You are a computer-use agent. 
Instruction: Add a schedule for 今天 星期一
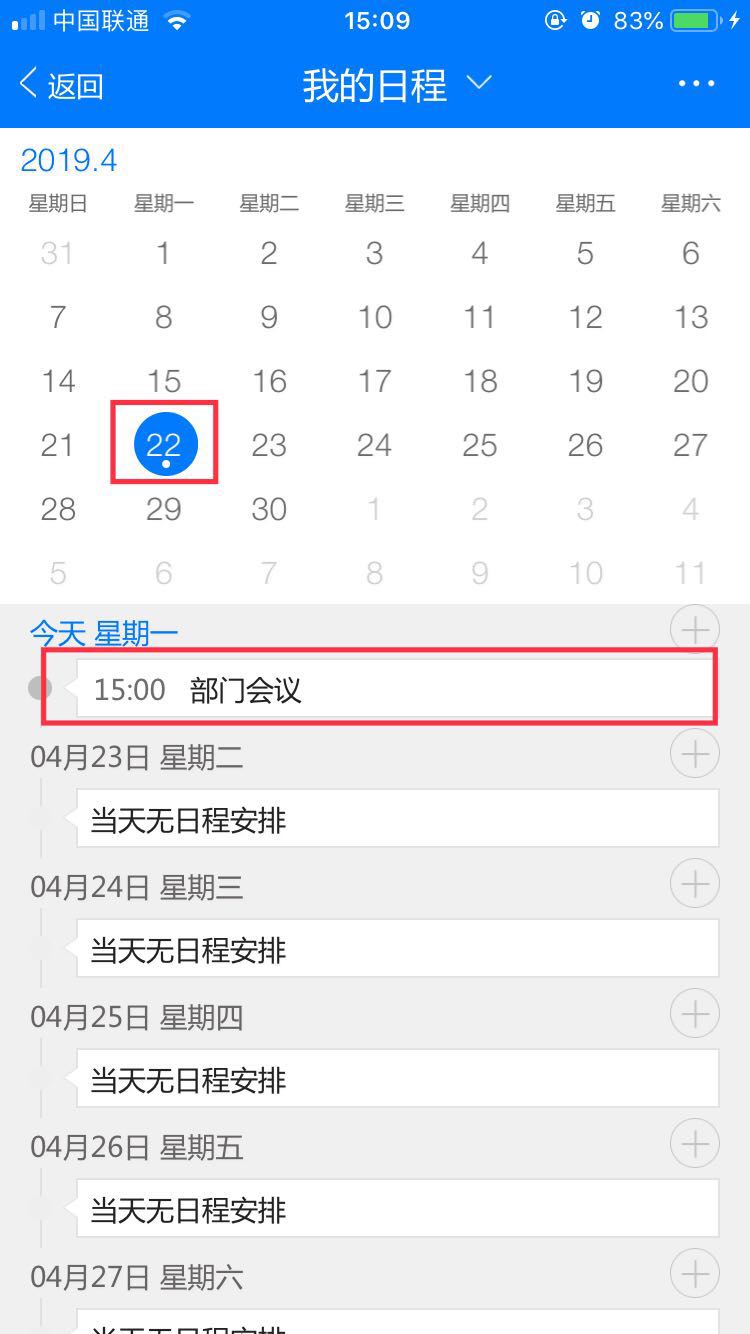click(695, 629)
